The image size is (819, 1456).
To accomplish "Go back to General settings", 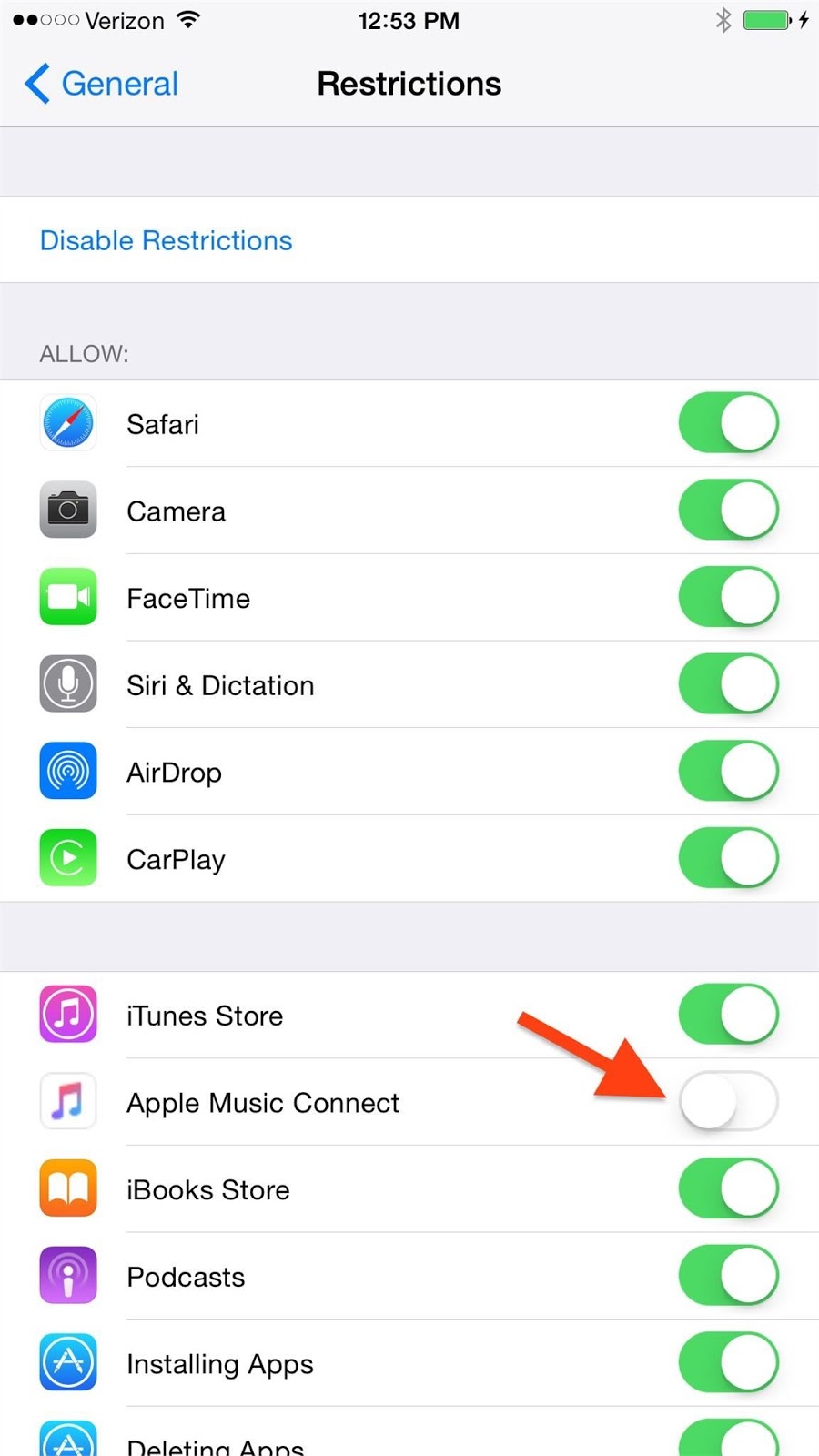I will point(101,84).
